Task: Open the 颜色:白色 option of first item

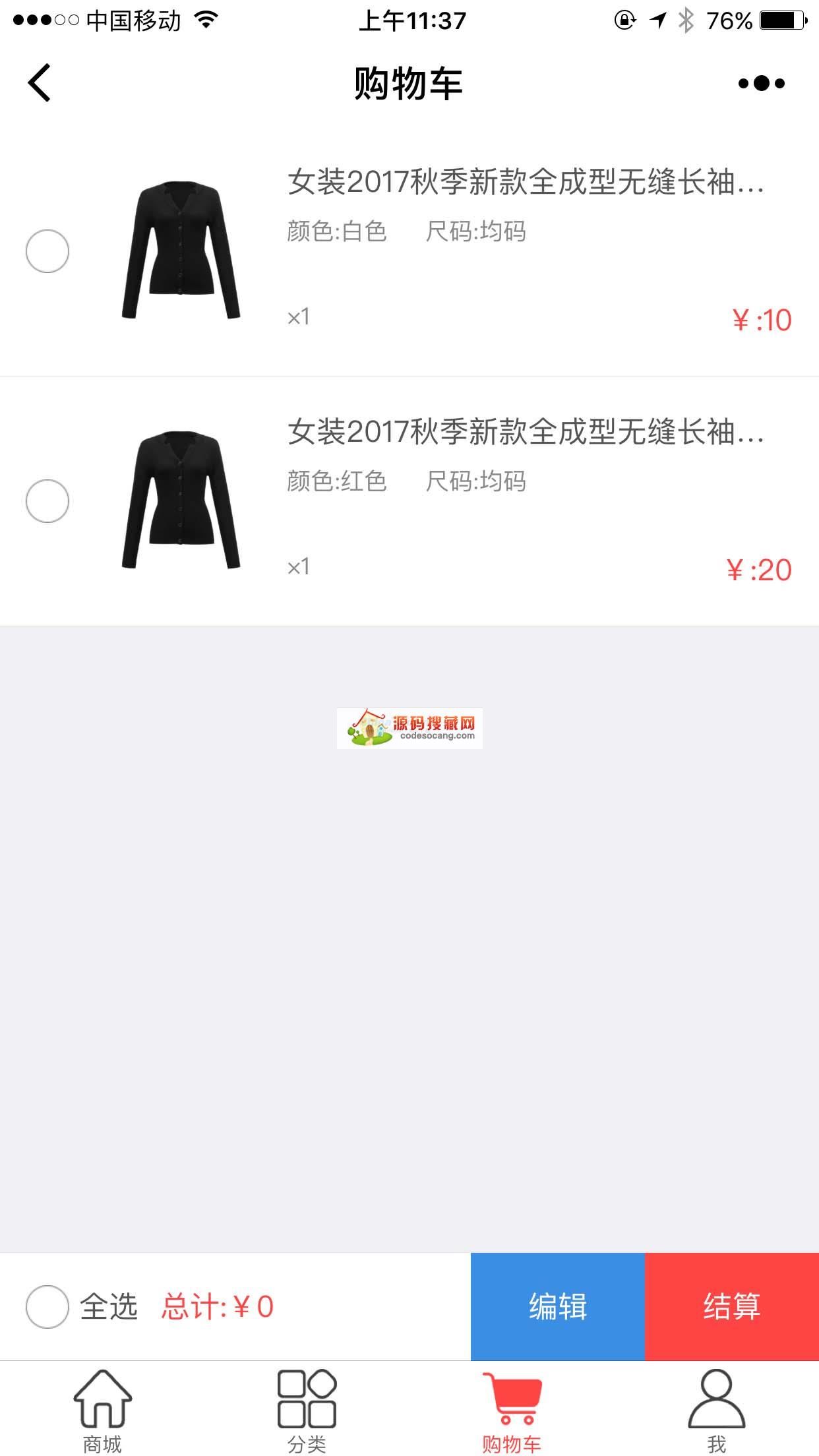Action: point(336,231)
